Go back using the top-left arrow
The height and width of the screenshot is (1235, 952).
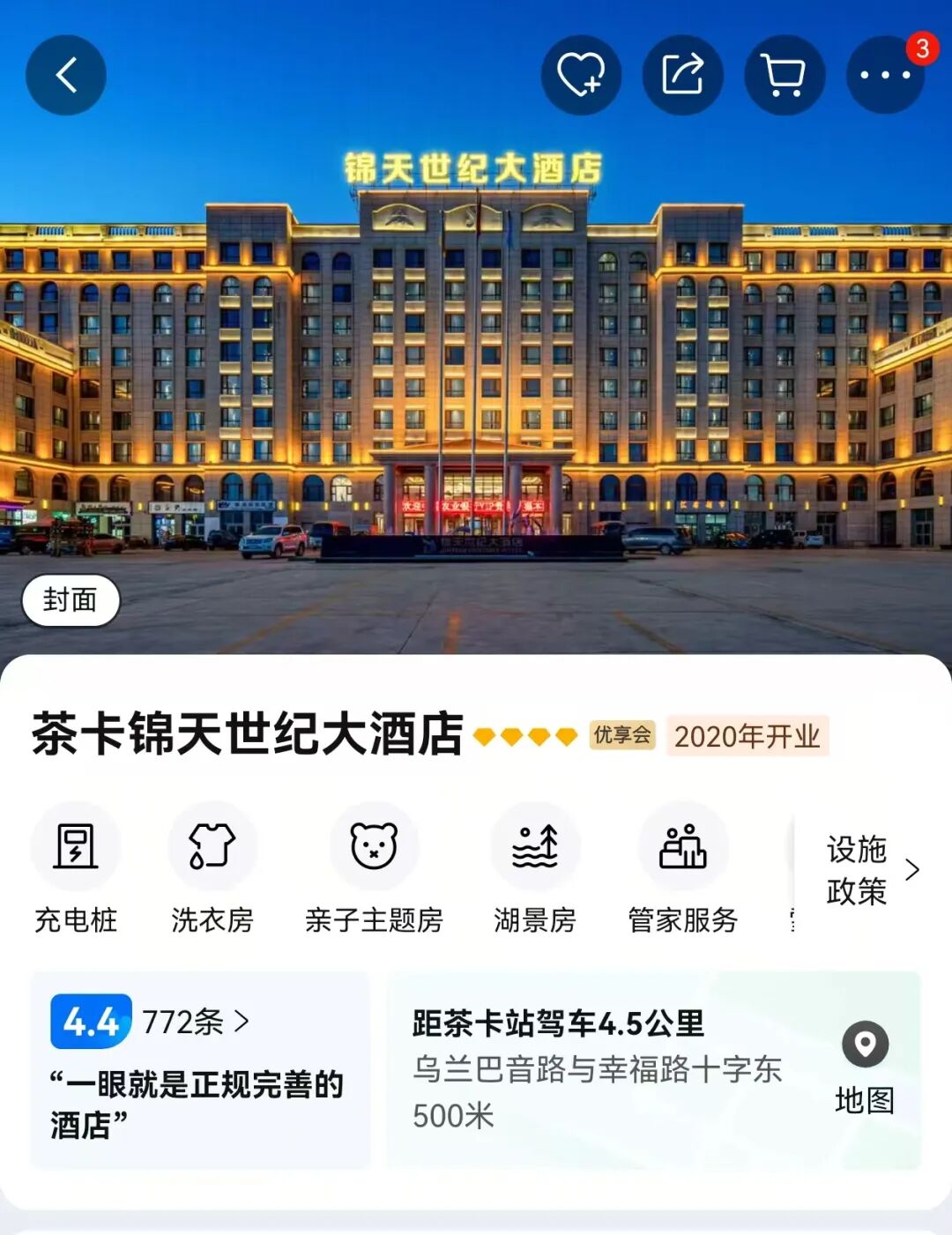66,75
